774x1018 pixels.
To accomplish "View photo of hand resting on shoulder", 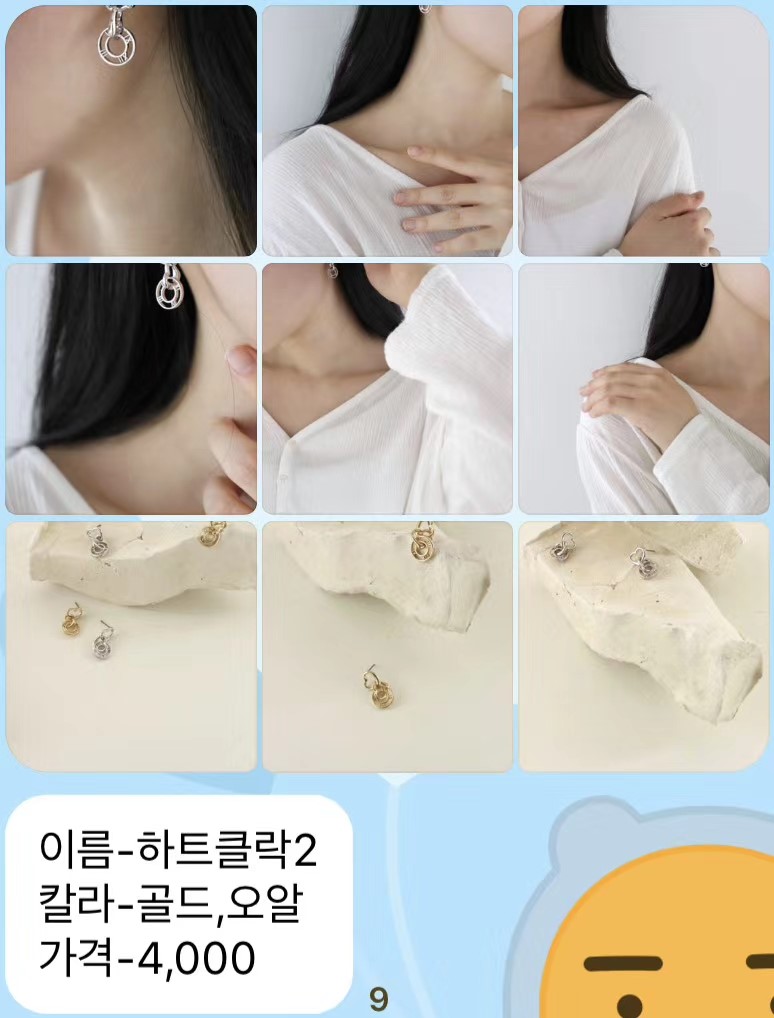I will pyautogui.click(x=643, y=388).
